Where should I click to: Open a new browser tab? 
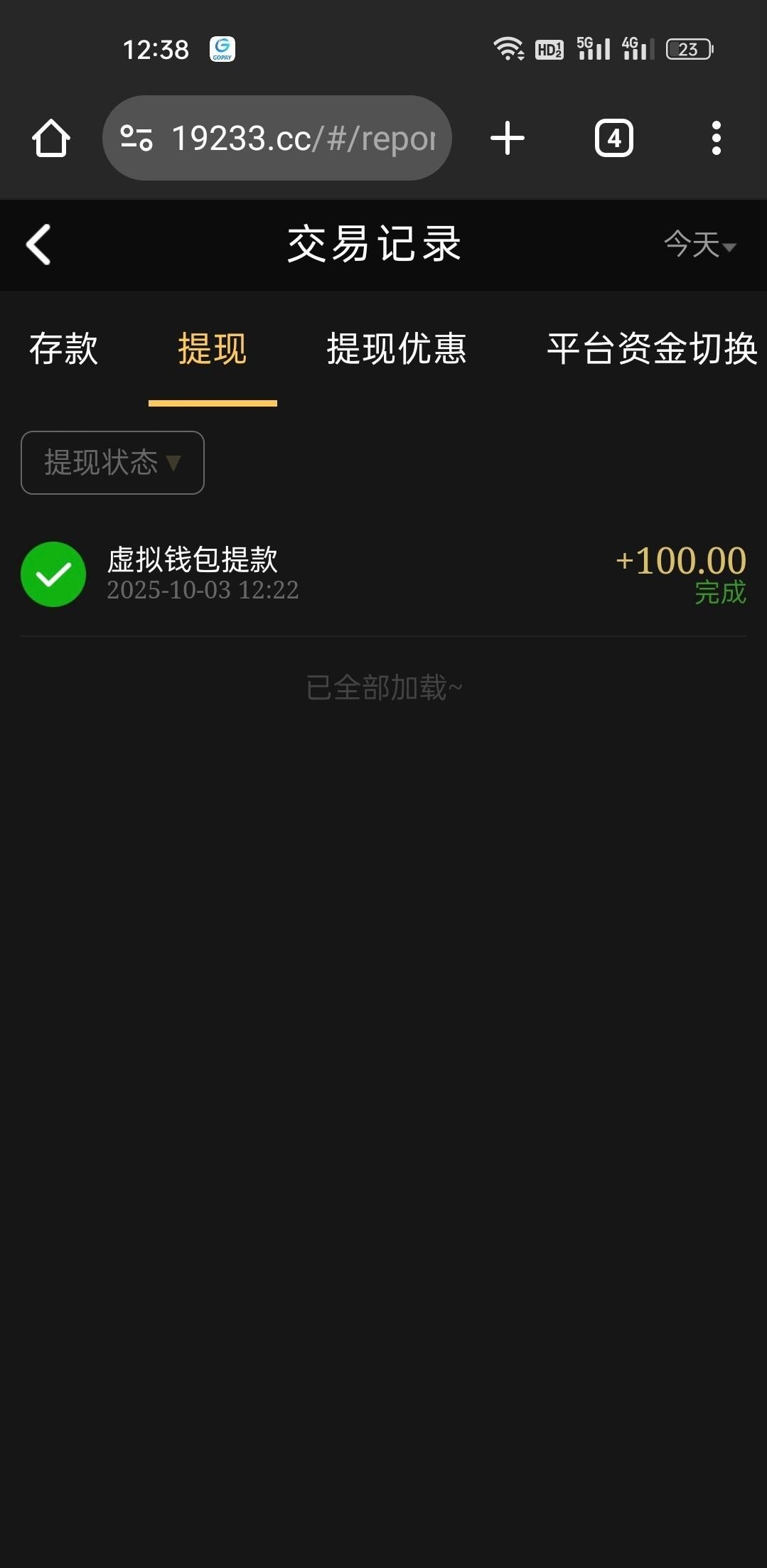click(x=508, y=138)
